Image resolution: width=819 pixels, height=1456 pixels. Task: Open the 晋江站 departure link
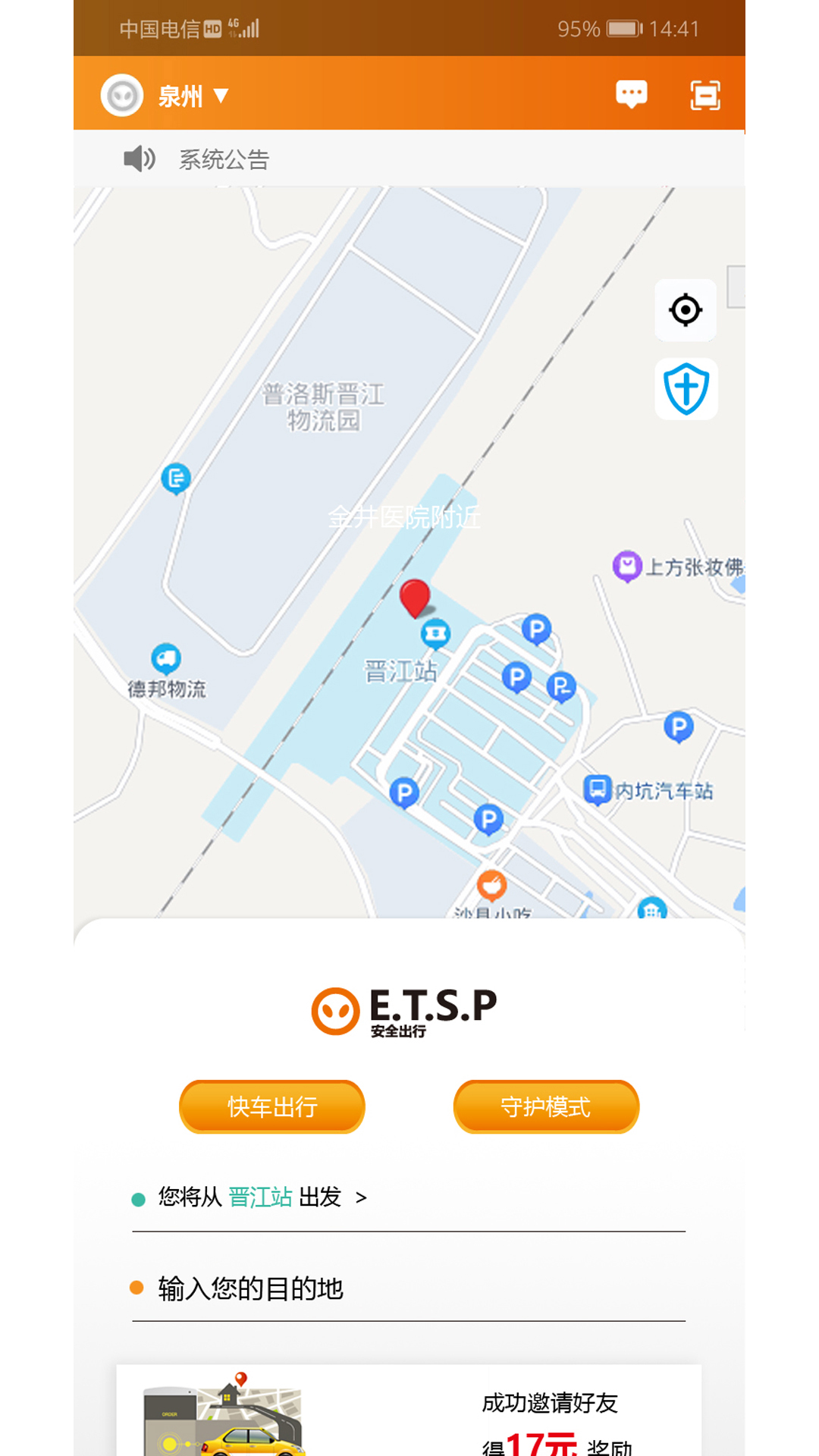click(261, 1197)
